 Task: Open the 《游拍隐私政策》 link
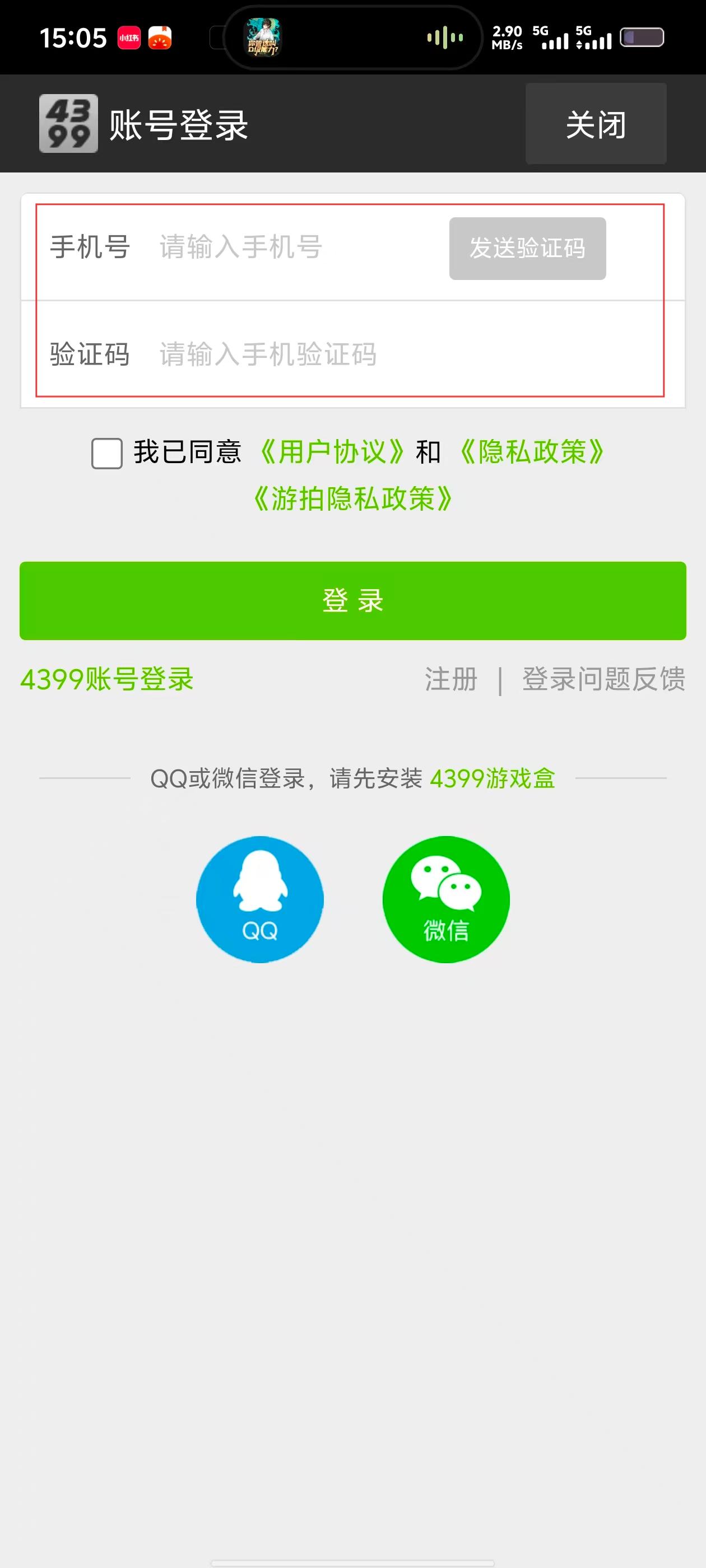(352, 499)
